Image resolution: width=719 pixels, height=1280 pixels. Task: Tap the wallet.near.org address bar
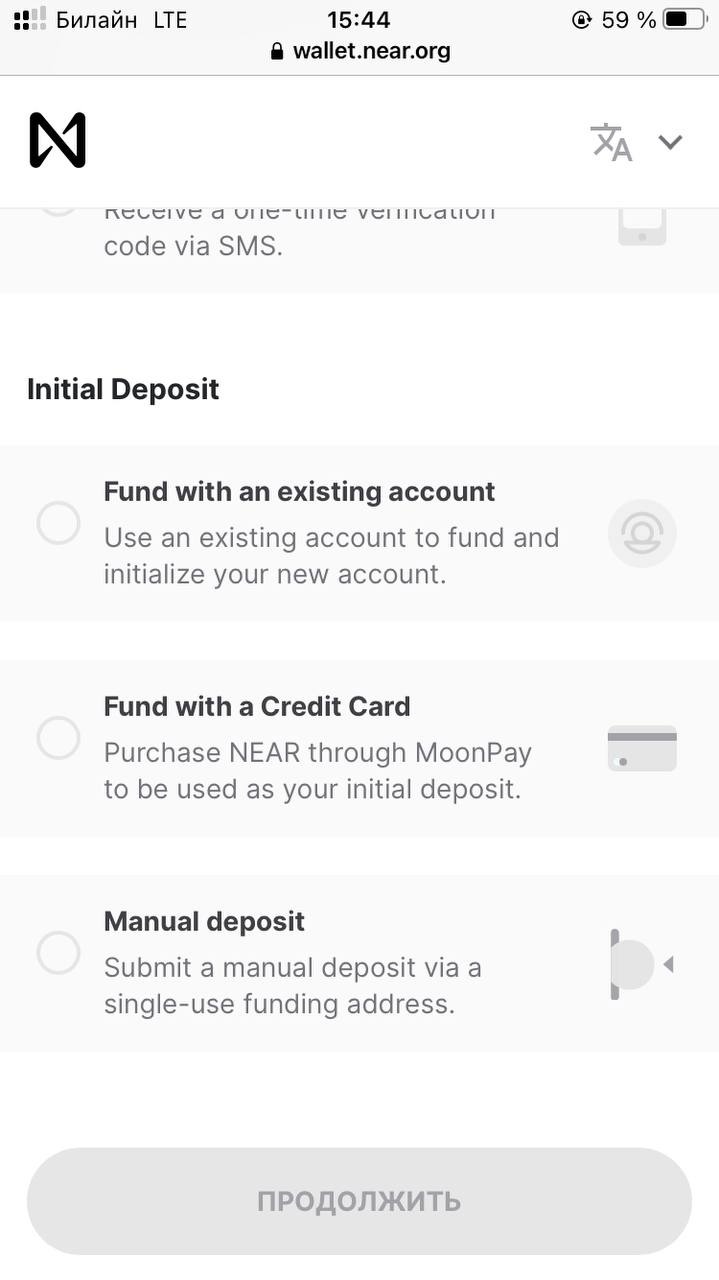tap(360, 51)
